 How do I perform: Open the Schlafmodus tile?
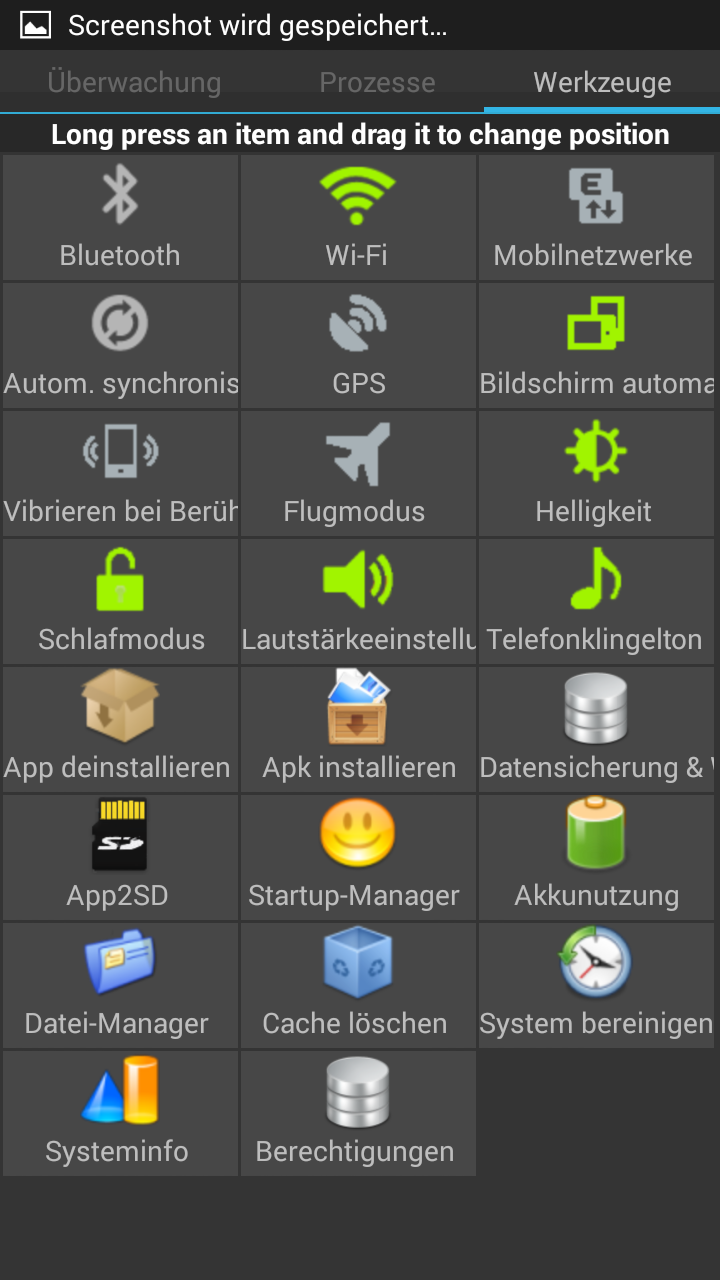coord(120,601)
